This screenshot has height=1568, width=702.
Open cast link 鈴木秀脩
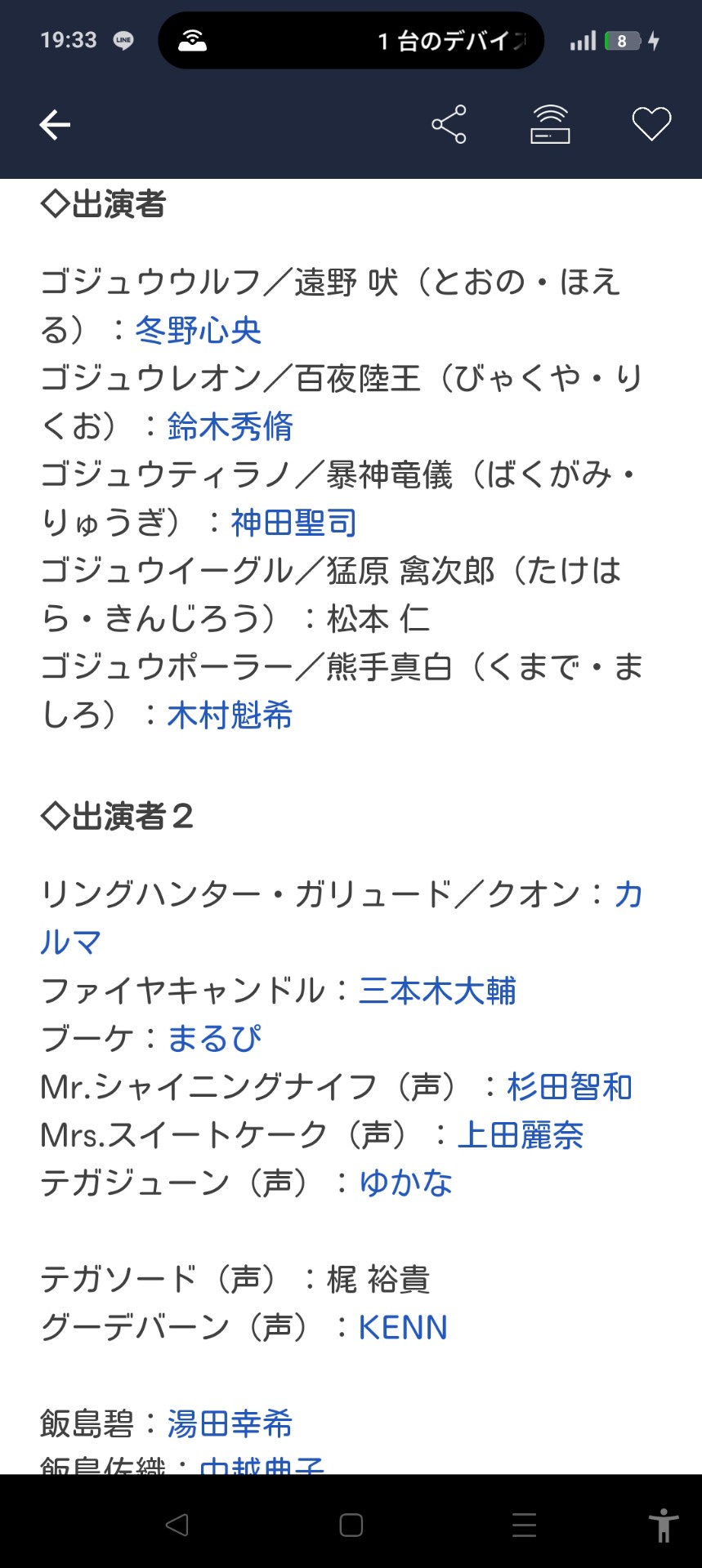230,427
